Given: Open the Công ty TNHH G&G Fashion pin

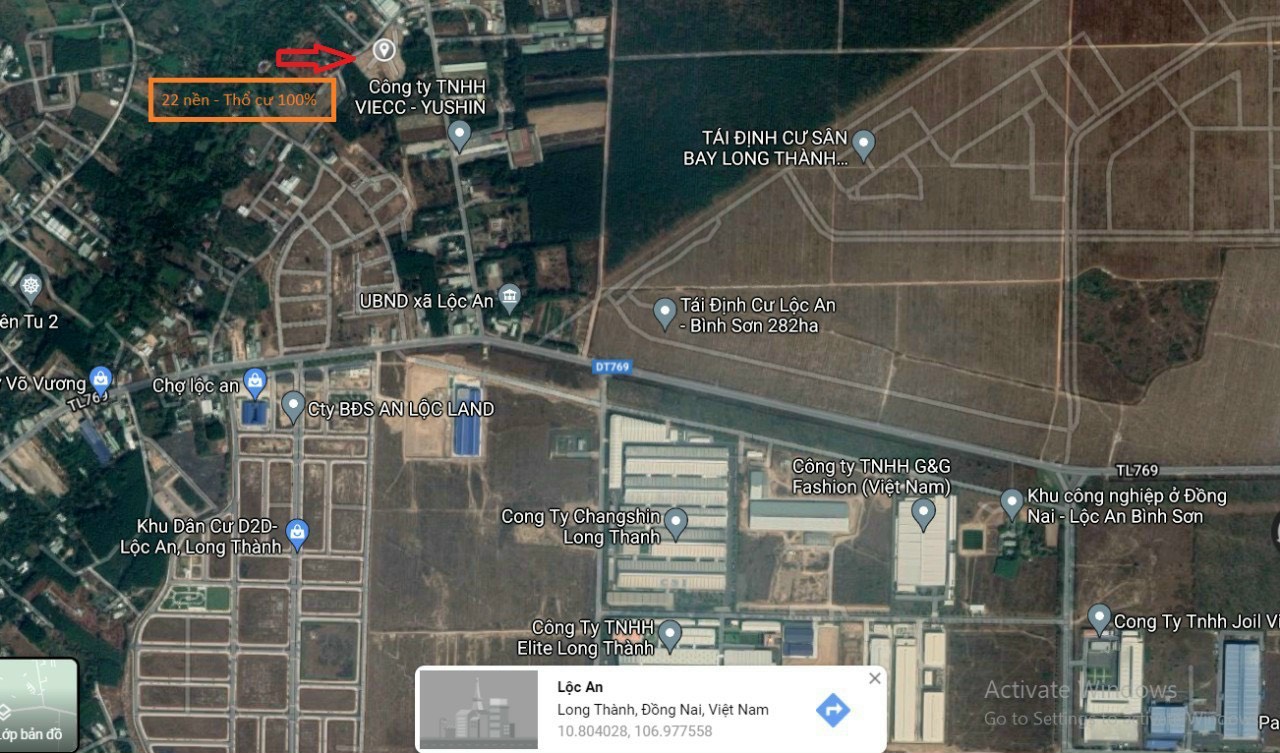Looking at the screenshot, I should [x=923, y=514].
